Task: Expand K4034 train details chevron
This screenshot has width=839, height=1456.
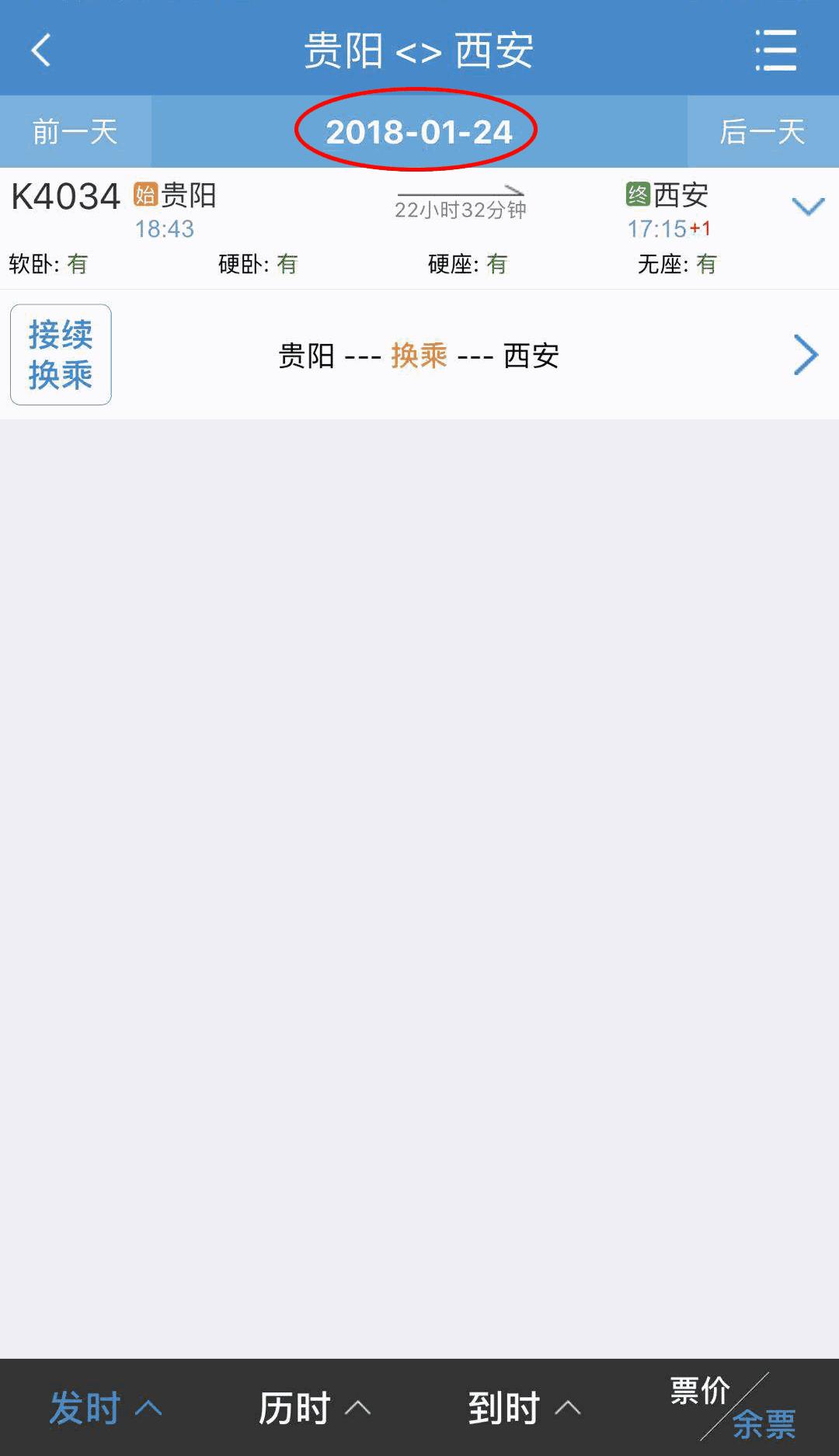Action: (x=807, y=207)
